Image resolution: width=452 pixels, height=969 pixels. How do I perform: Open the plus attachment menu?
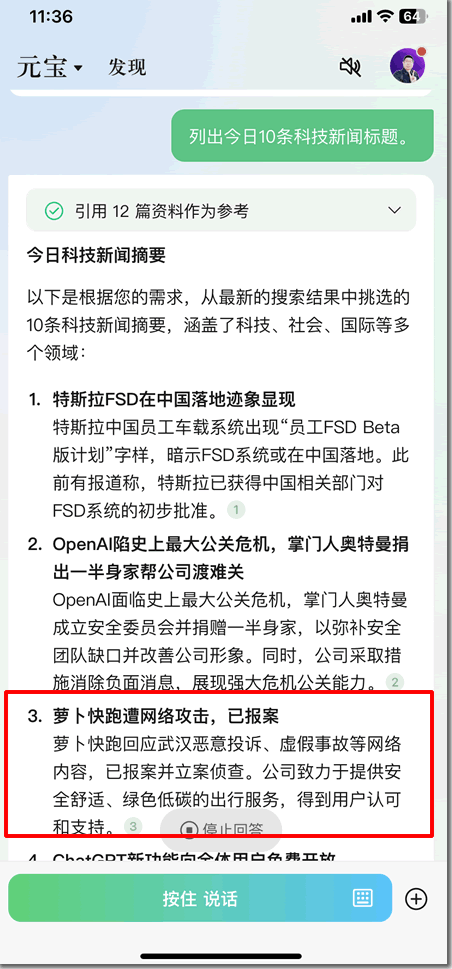click(416, 899)
